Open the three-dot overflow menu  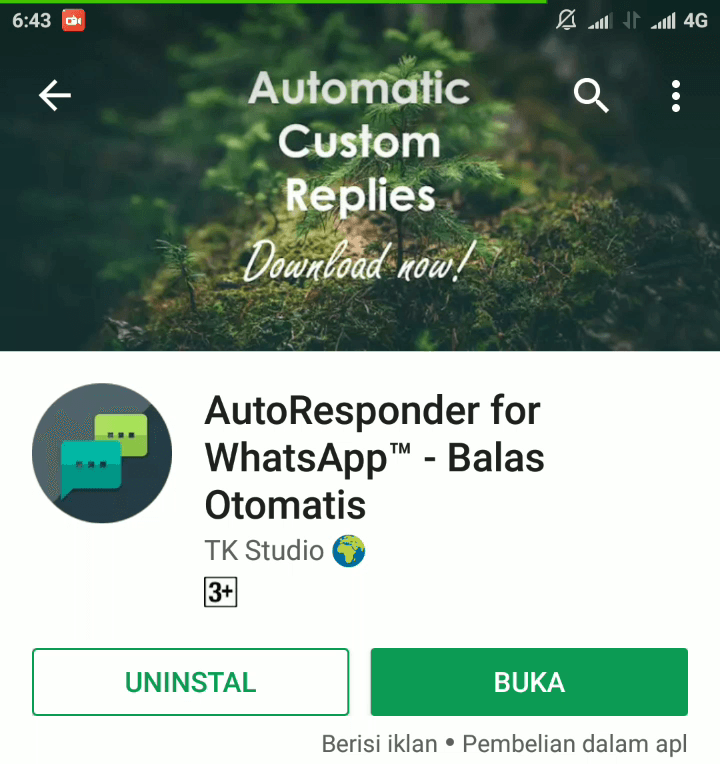676,95
